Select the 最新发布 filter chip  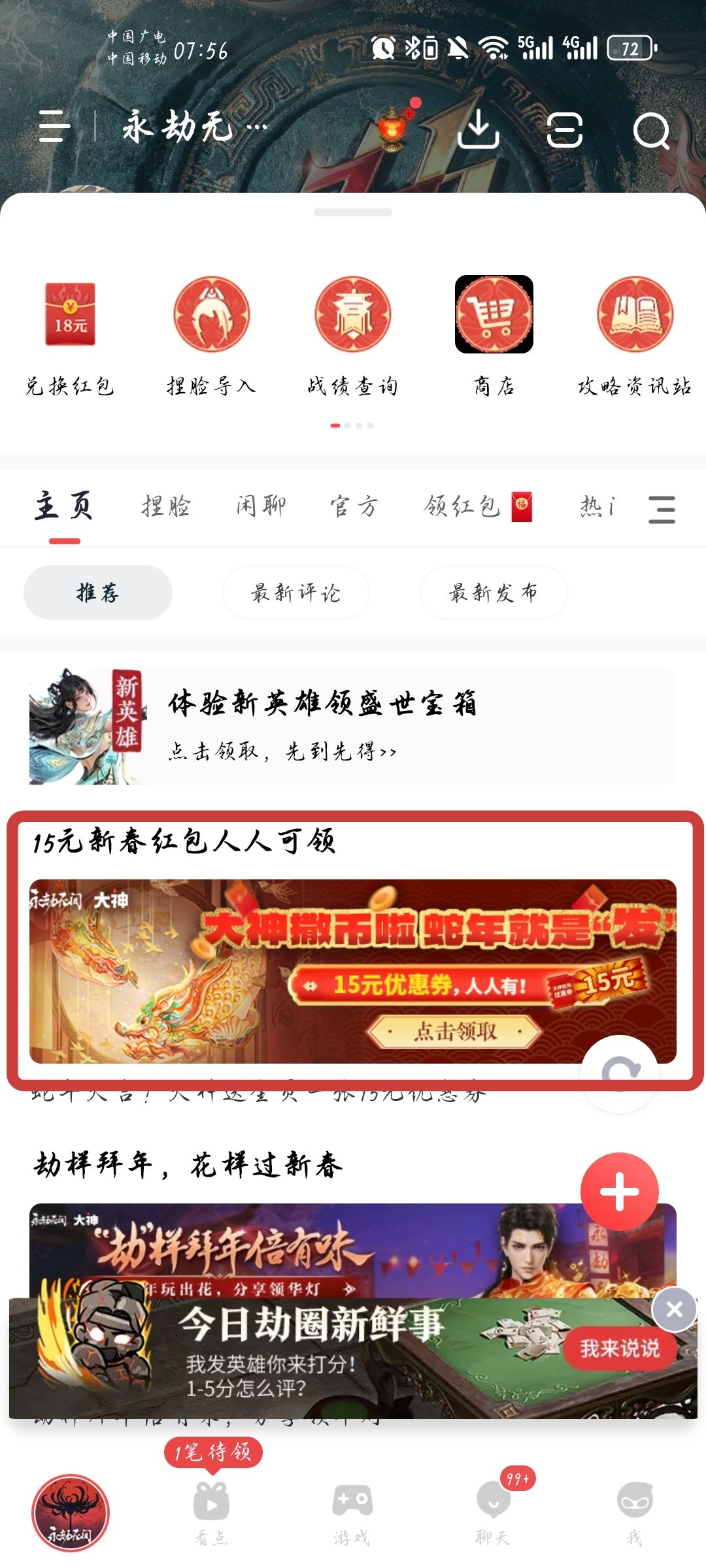click(x=494, y=593)
